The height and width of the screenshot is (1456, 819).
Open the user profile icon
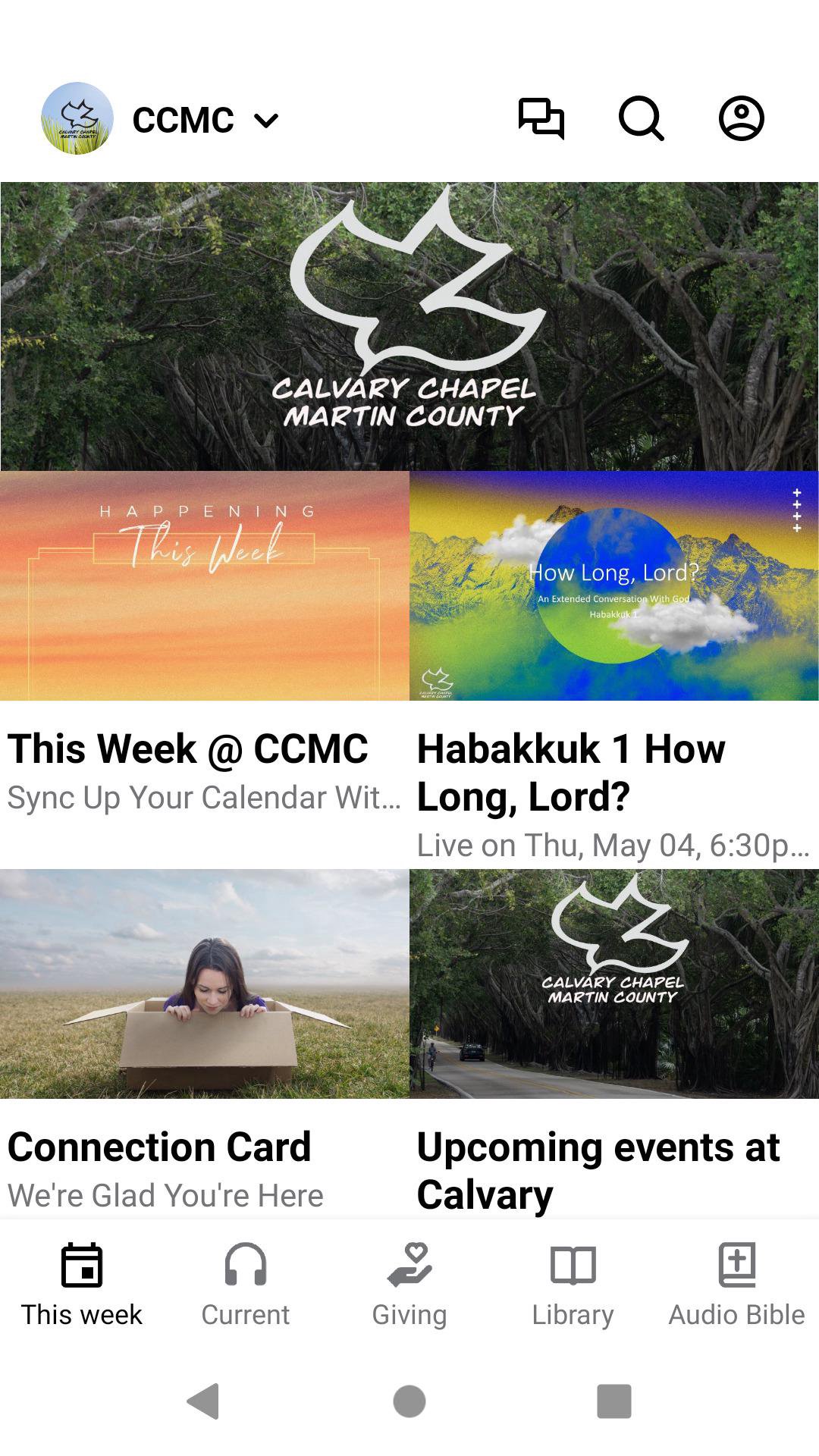tap(741, 119)
